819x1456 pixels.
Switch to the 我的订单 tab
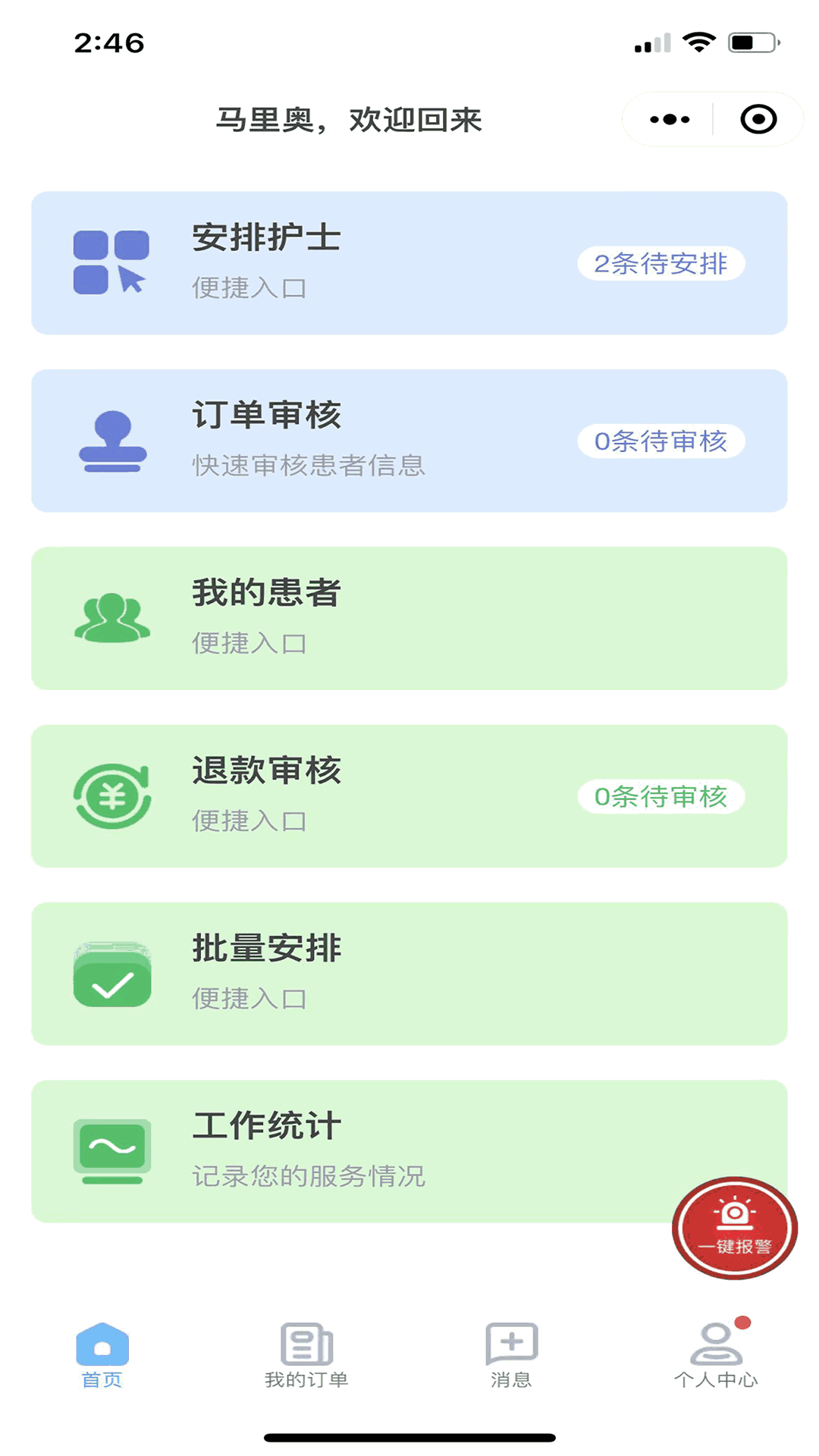(306, 1356)
